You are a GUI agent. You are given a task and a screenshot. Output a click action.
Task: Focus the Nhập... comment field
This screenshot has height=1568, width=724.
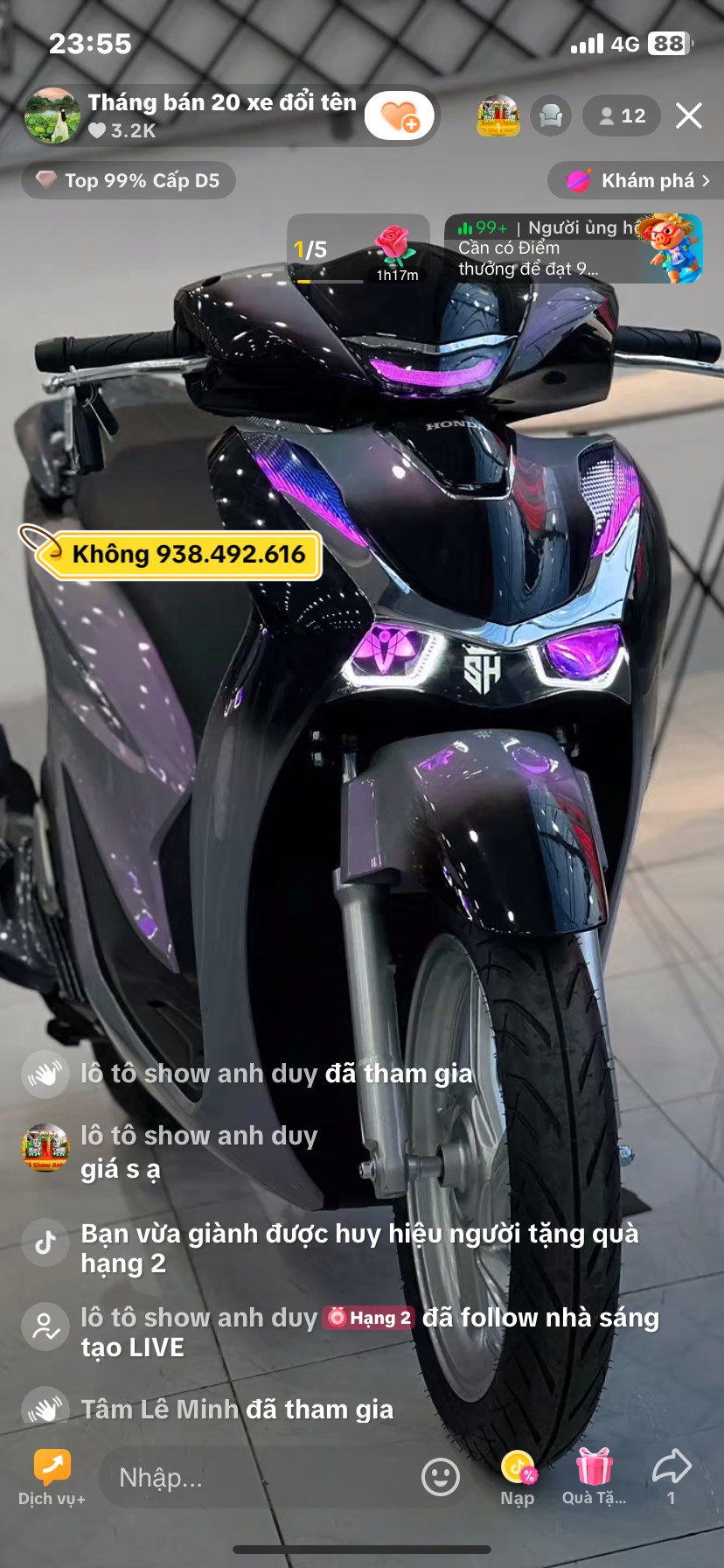pos(254,1478)
